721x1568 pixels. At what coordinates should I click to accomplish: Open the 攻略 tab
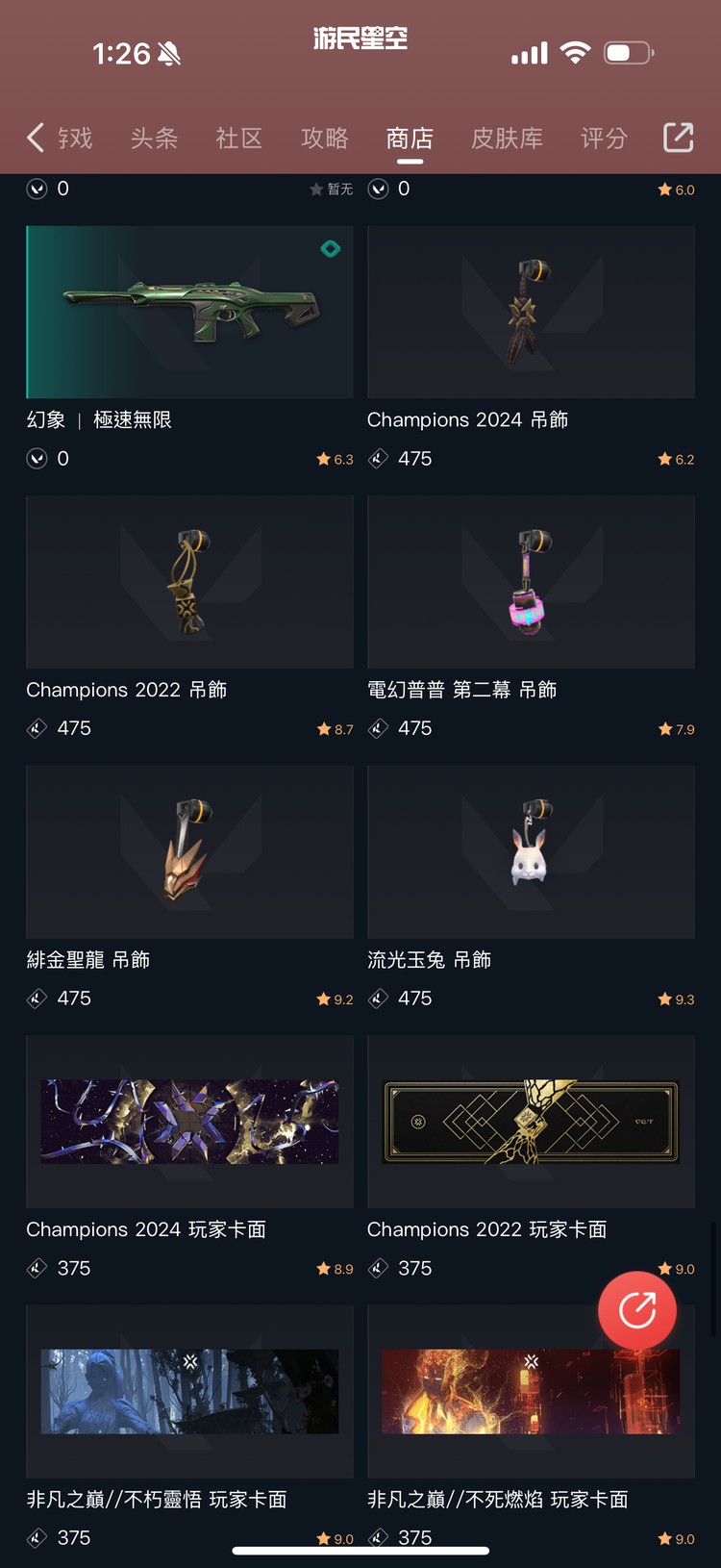tap(324, 139)
